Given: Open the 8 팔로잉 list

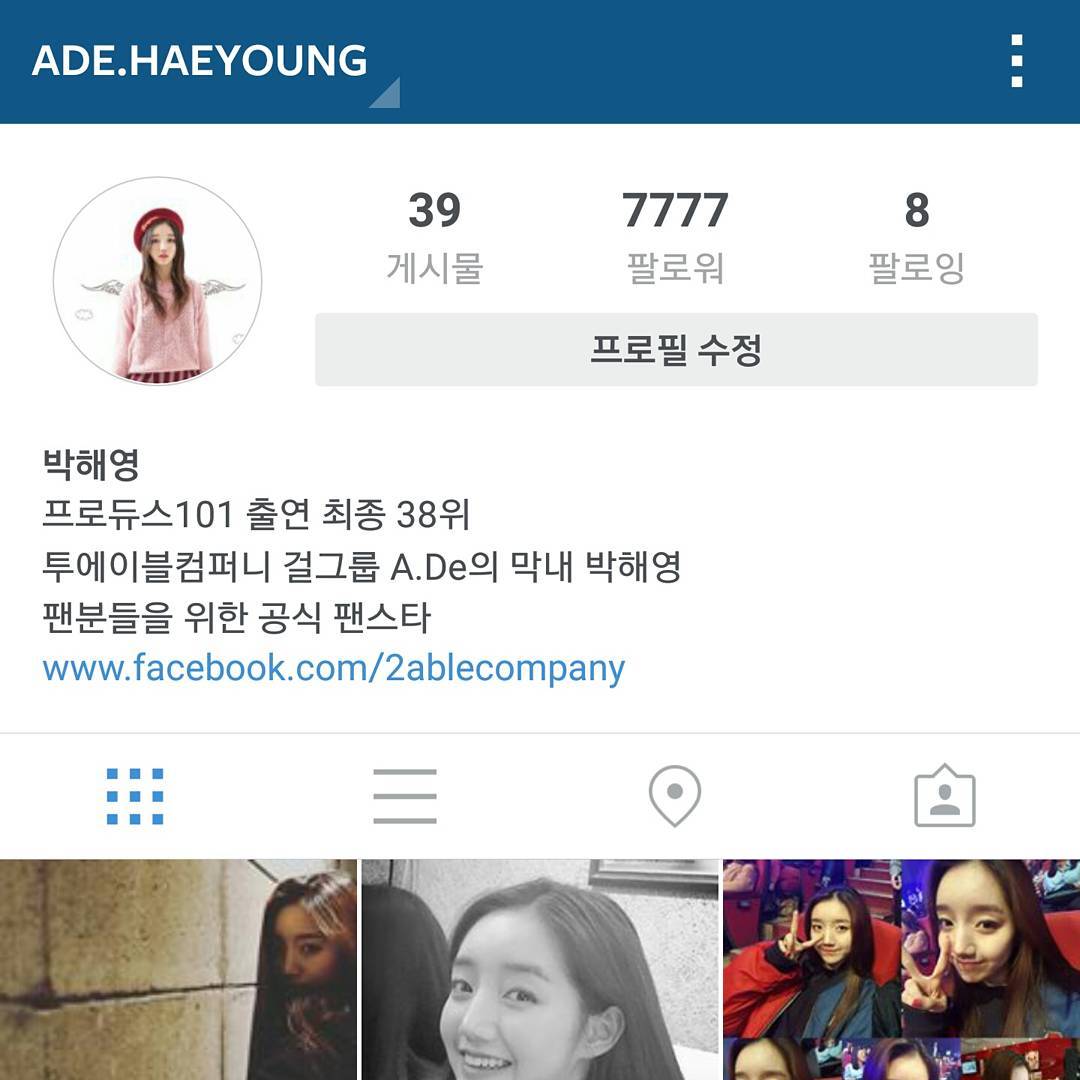Looking at the screenshot, I should 916,236.
